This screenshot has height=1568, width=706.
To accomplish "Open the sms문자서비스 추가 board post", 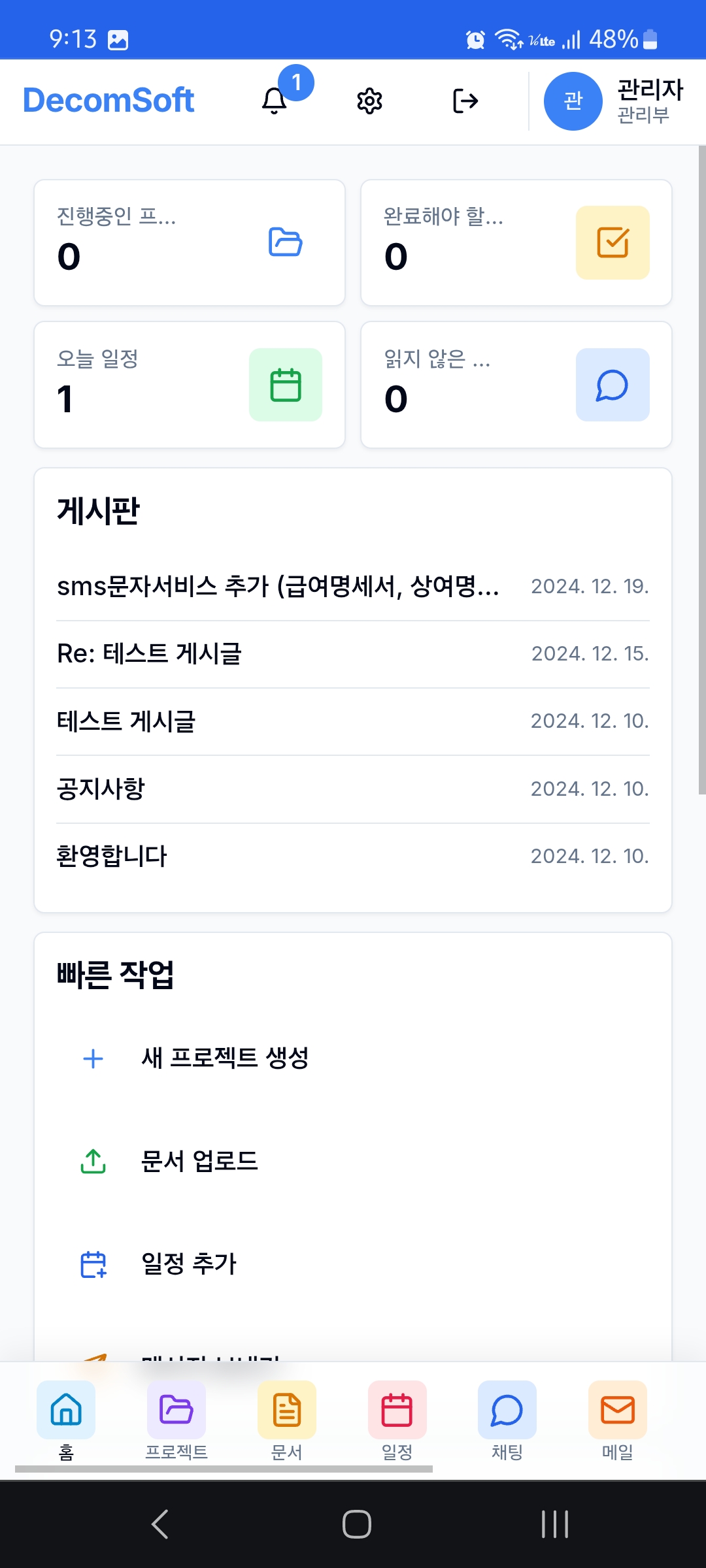I will [x=353, y=587].
